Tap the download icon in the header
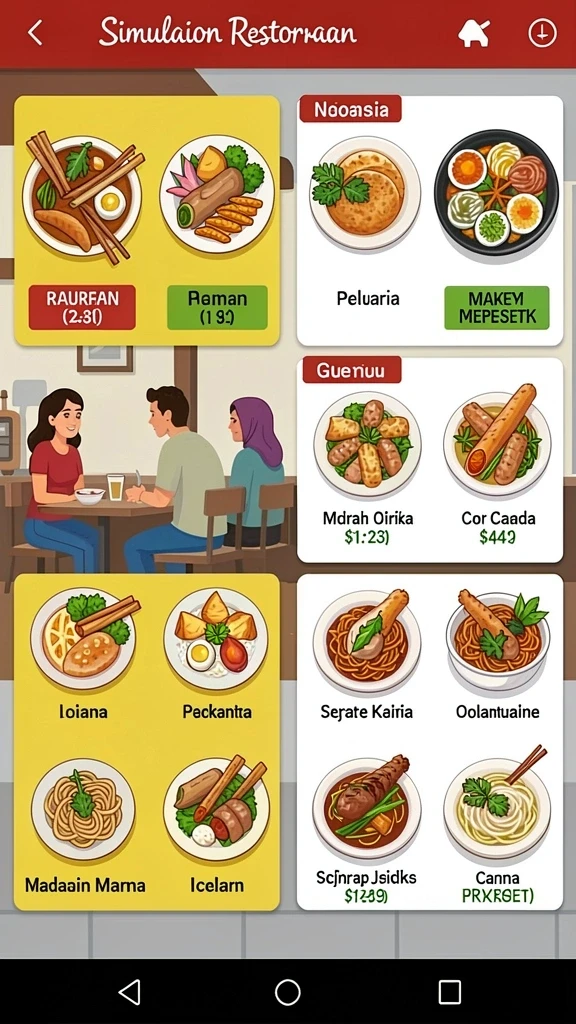Screen dimensions: 576x1024 point(542,33)
